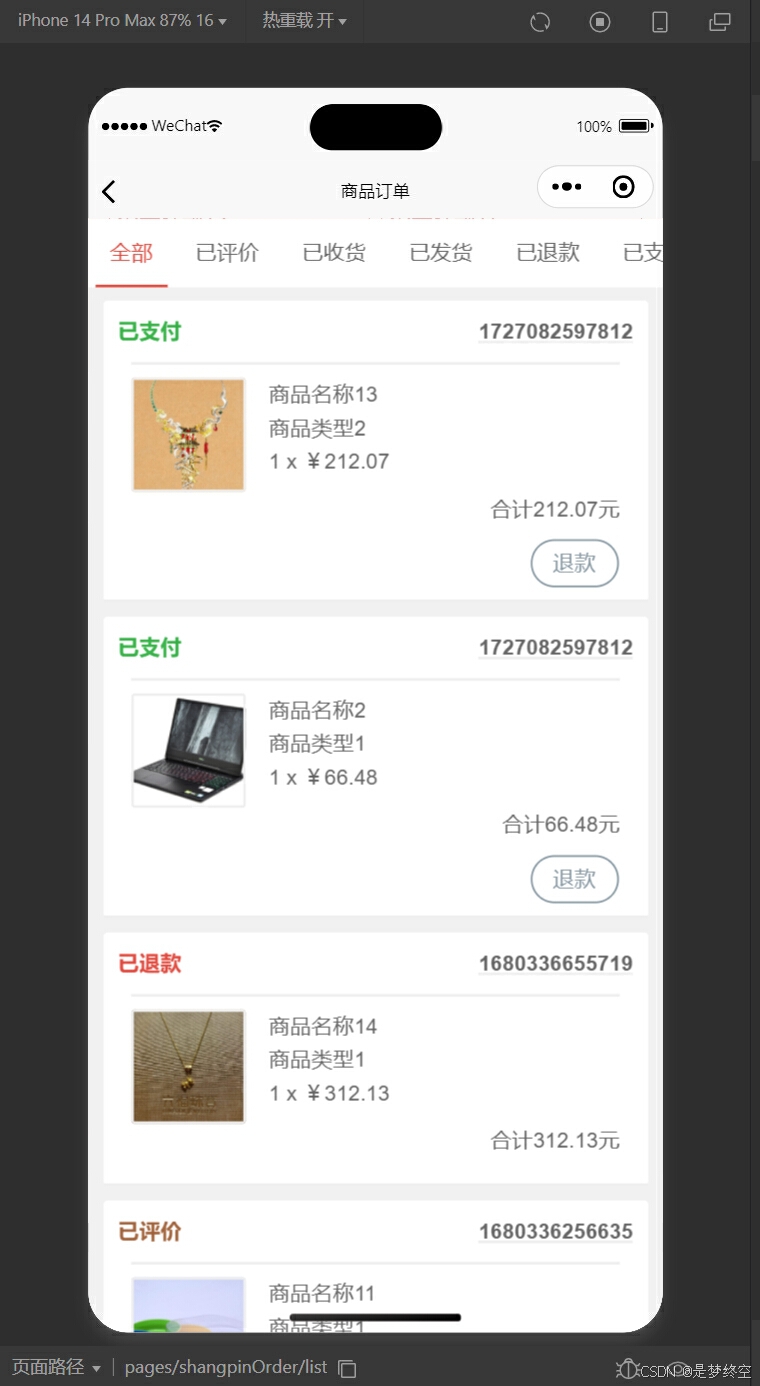Switch to the 已评价 tab

click(227, 253)
